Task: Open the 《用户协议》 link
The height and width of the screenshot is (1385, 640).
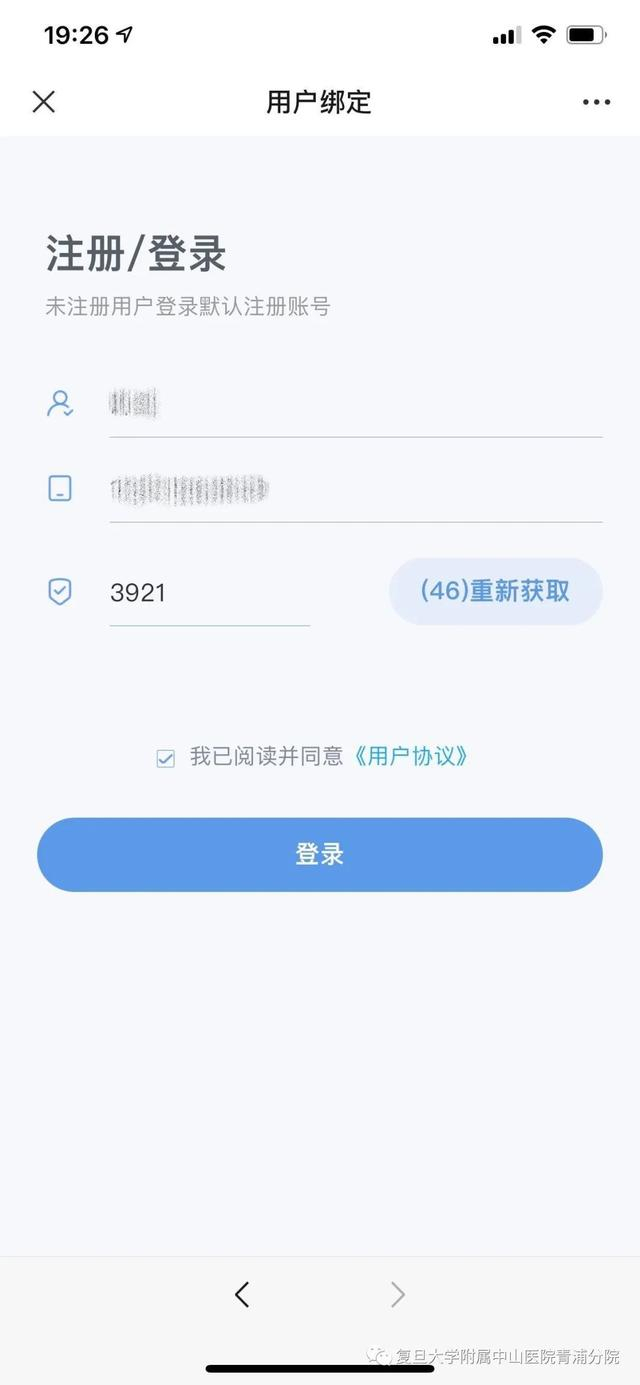Action: click(411, 756)
